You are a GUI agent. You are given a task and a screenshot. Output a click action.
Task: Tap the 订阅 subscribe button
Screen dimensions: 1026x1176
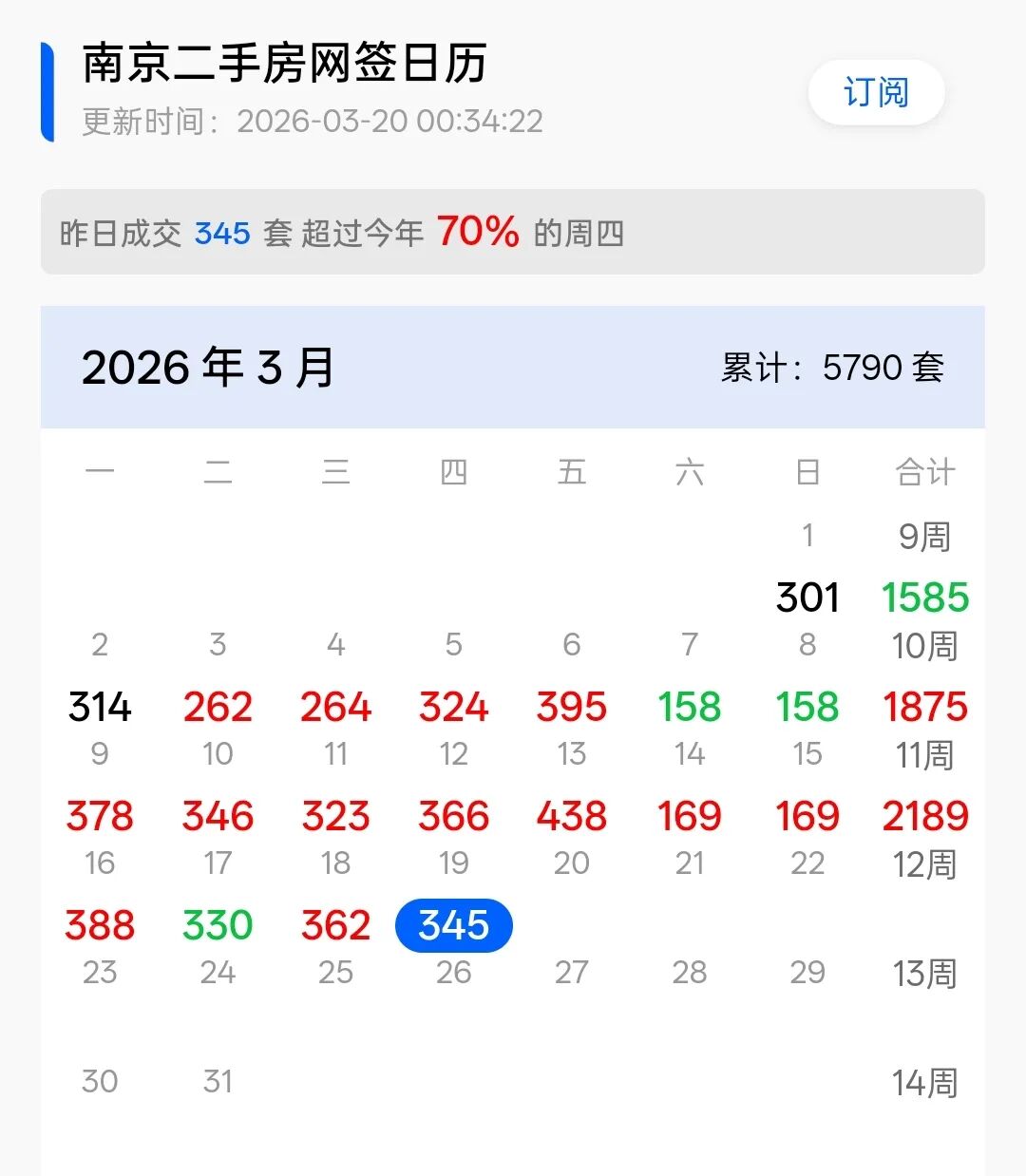point(876,92)
